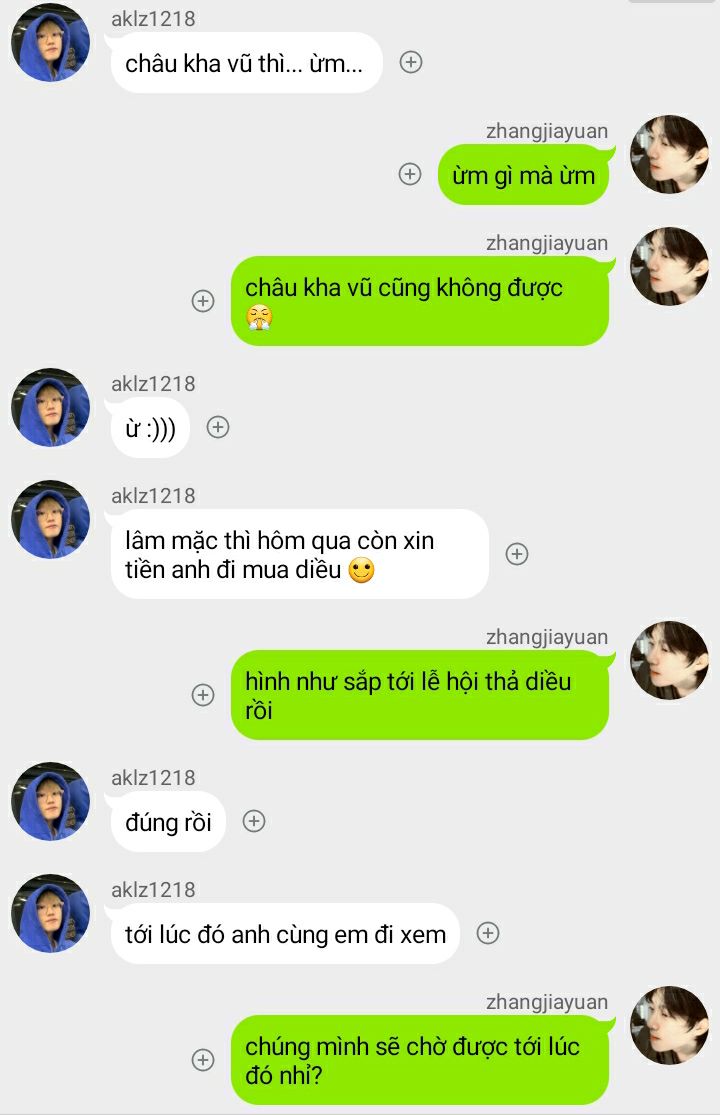Tap the plus icon next to "đúng rồi"
The width and height of the screenshot is (720, 1115).
click(254, 821)
